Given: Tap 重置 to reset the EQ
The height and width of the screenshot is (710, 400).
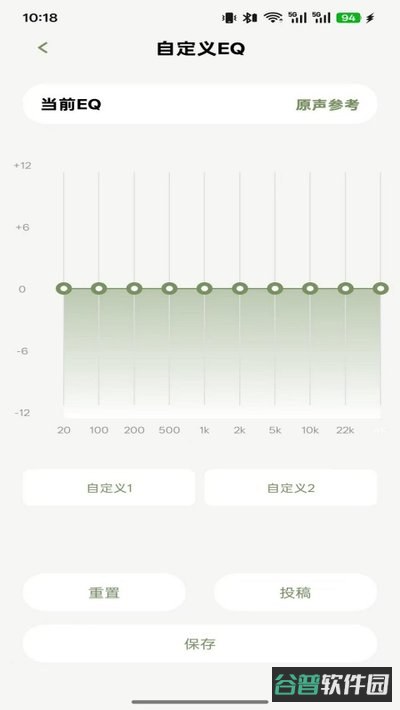Looking at the screenshot, I should click(x=104, y=593).
